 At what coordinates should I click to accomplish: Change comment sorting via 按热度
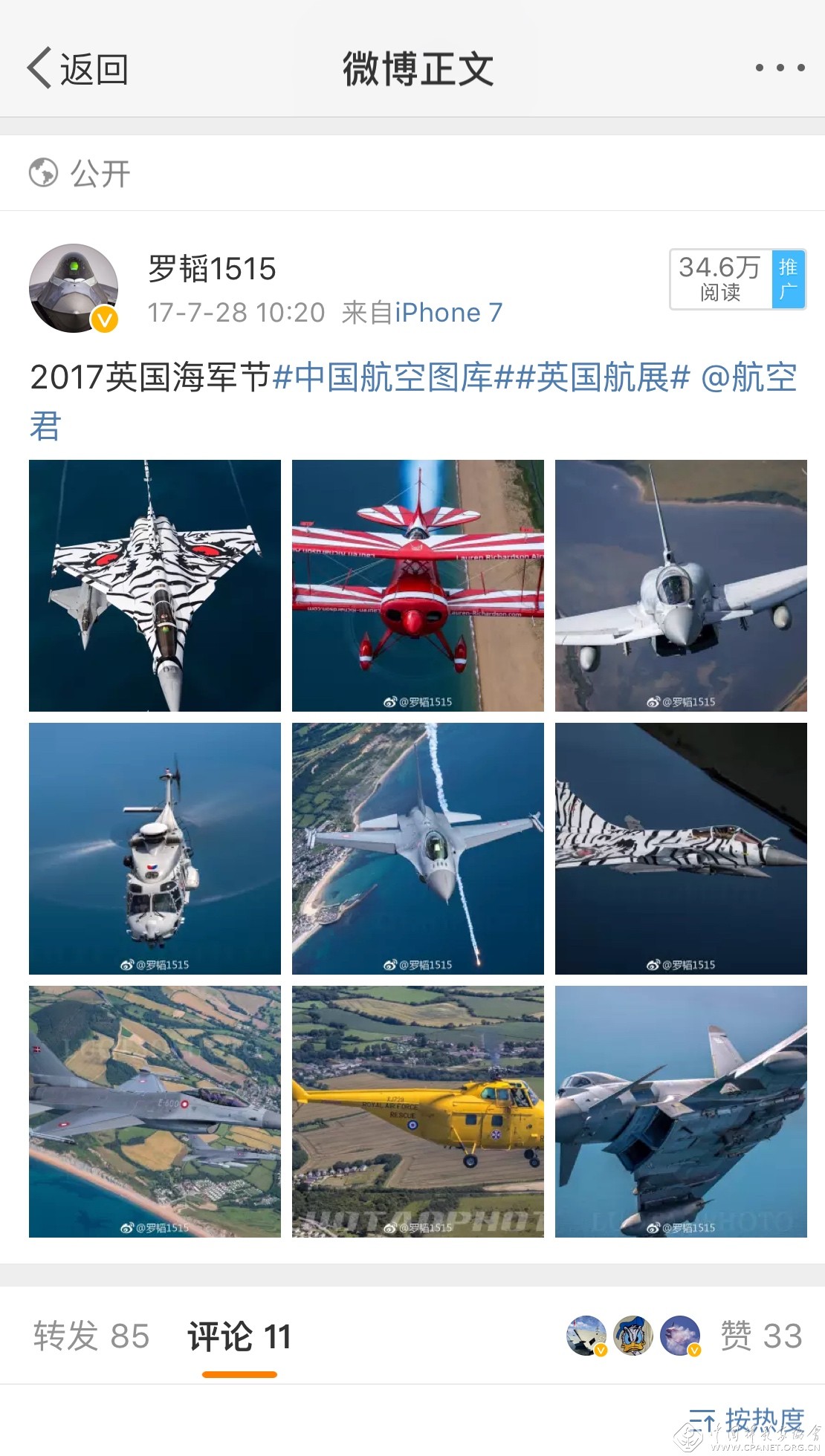tap(747, 1420)
